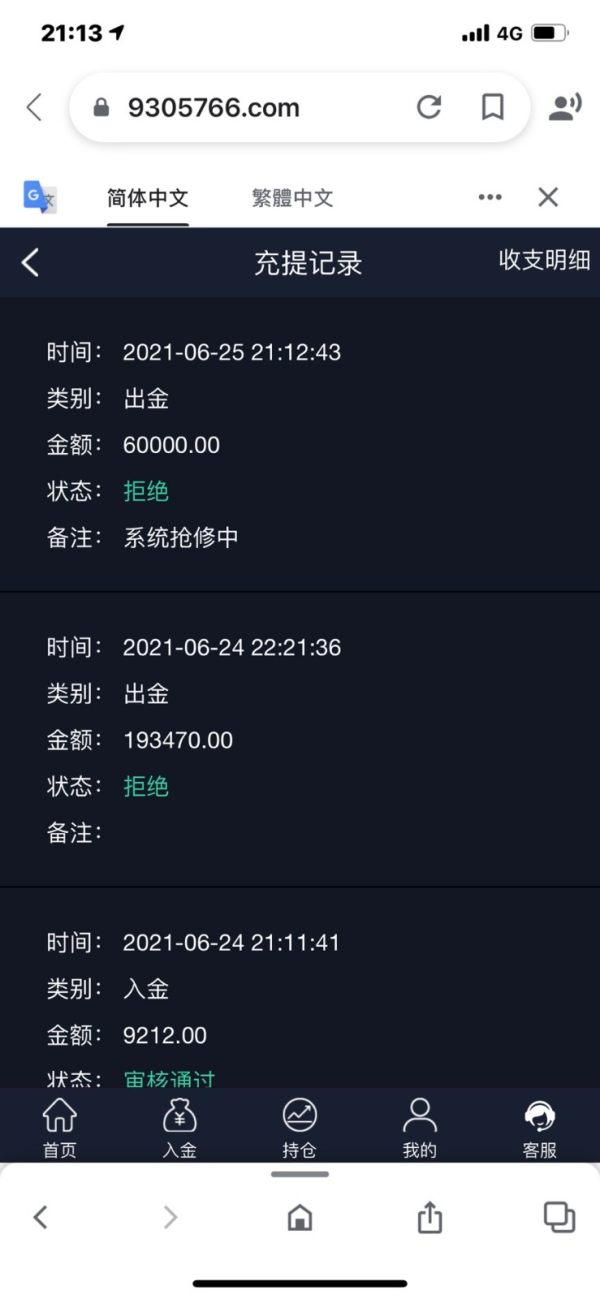Open the 我的 profile tab

pos(420,1127)
